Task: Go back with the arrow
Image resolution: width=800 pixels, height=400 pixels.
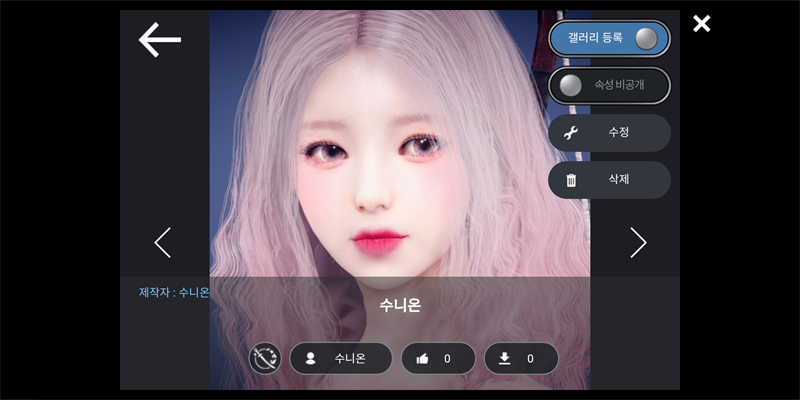Action: click(x=160, y=40)
